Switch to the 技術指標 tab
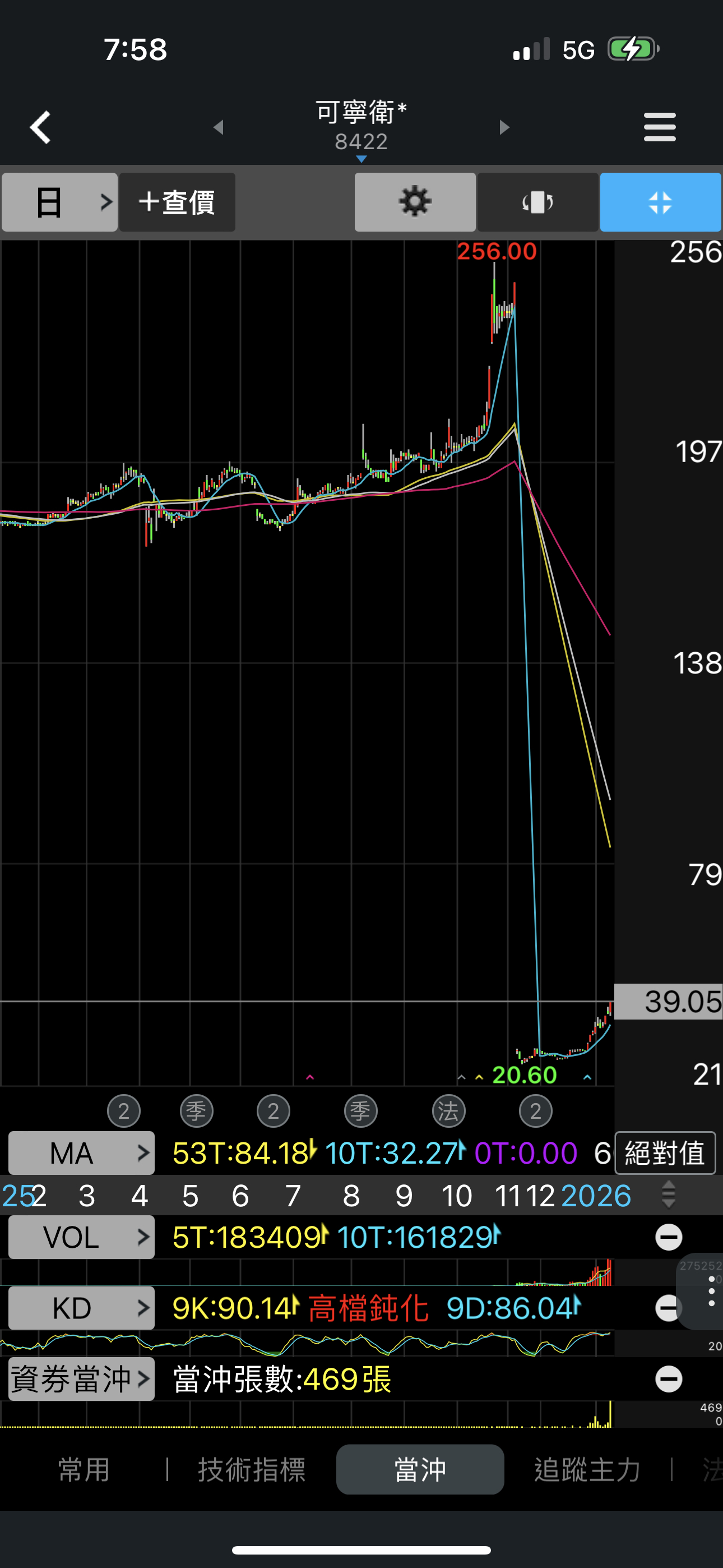723x1568 pixels. [251, 1469]
